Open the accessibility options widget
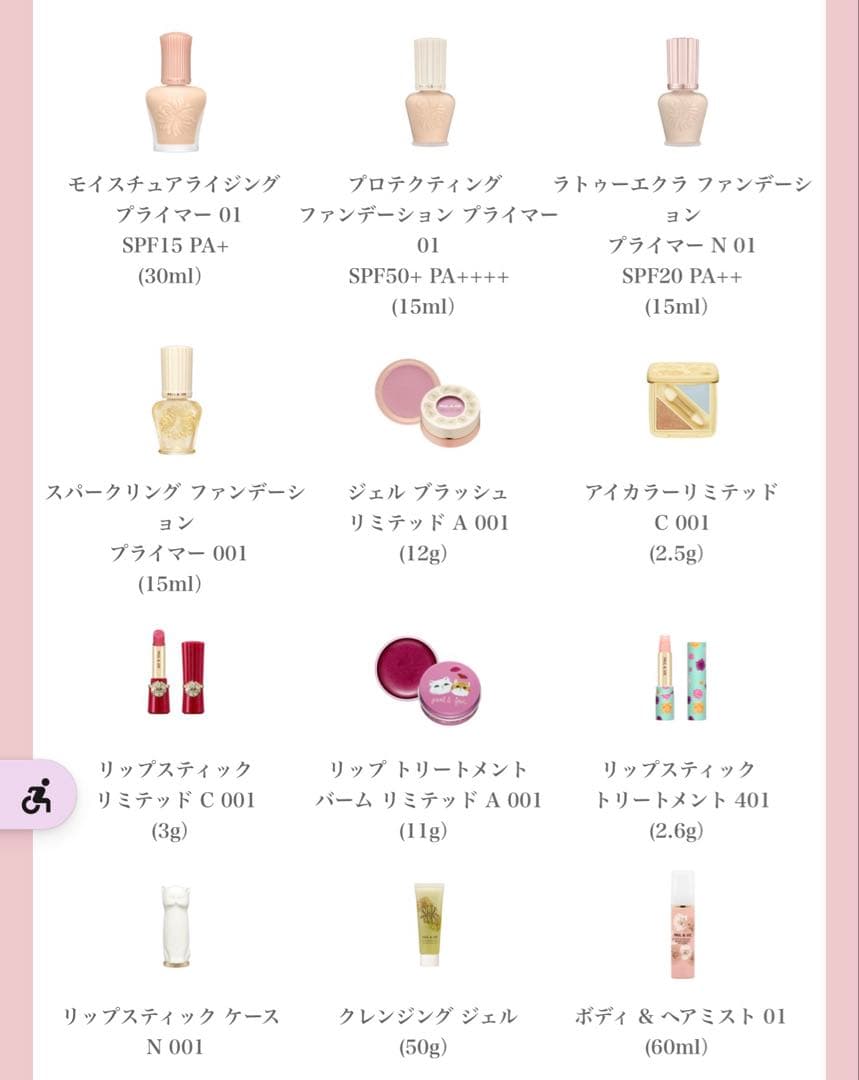Screen dimensions: 859x1080 (36, 795)
